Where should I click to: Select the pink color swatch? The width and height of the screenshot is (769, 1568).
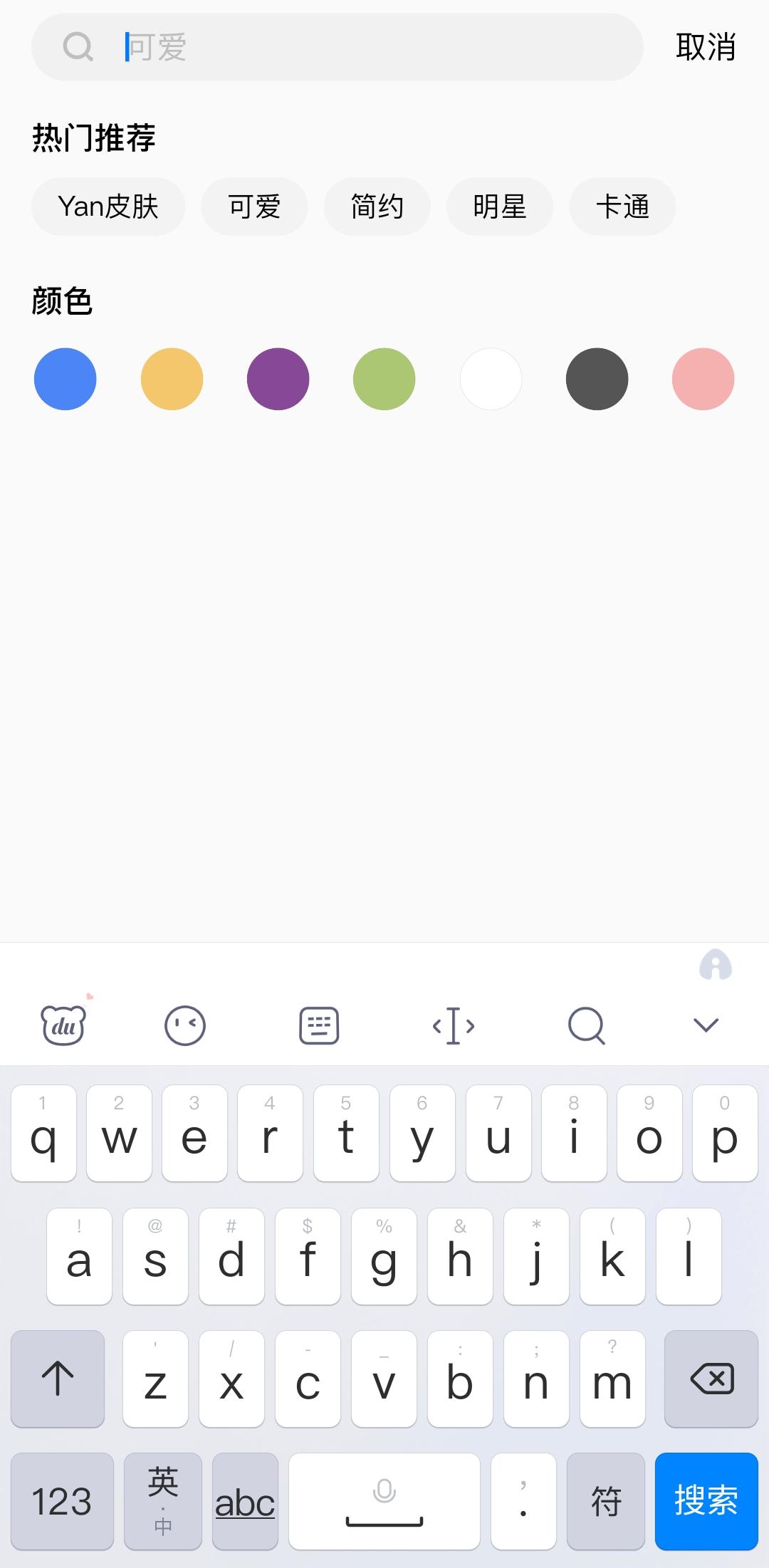(703, 379)
